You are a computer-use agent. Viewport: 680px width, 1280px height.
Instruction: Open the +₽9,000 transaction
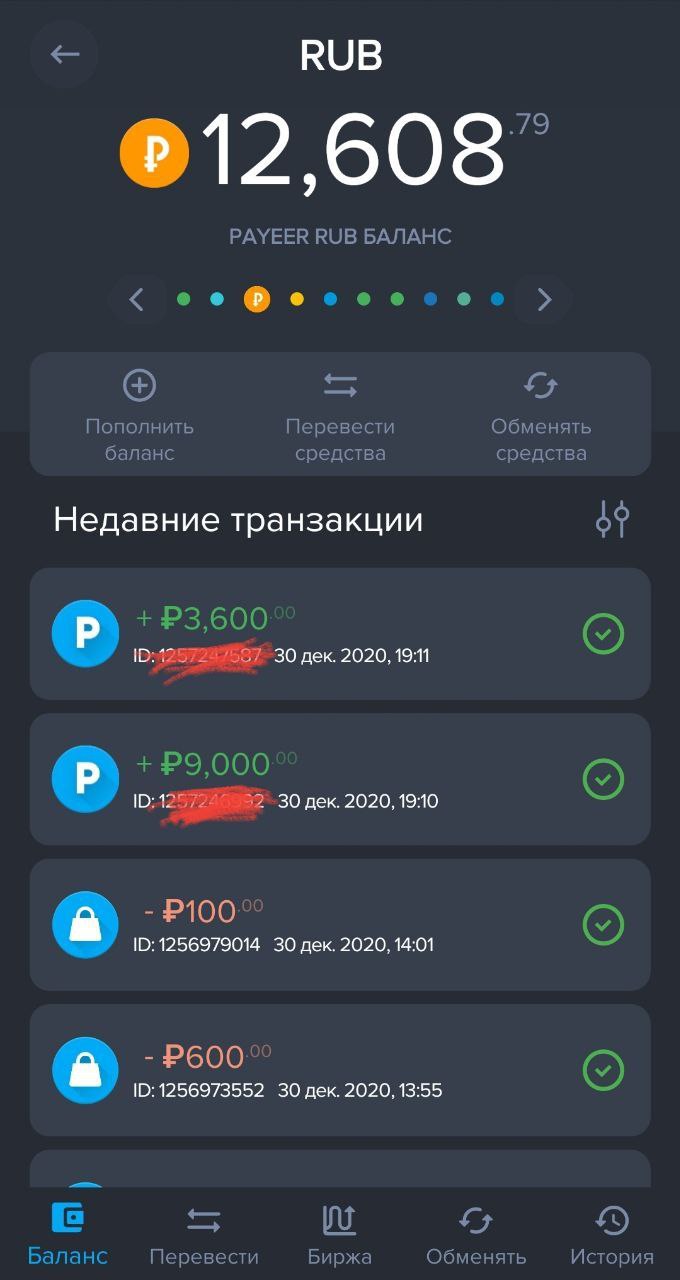click(x=340, y=779)
